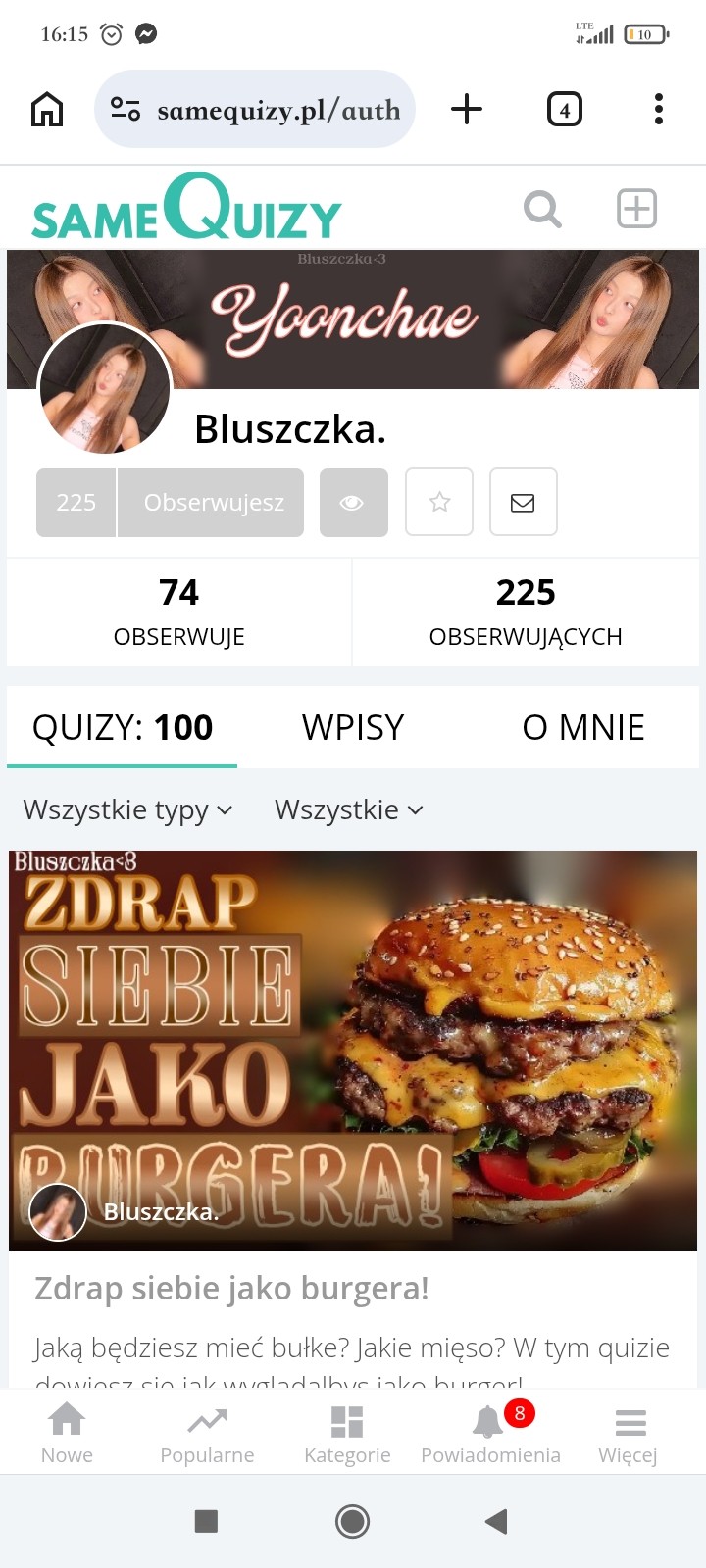Switch to the O mnie tab
The height and width of the screenshot is (1568, 706).
tap(583, 727)
